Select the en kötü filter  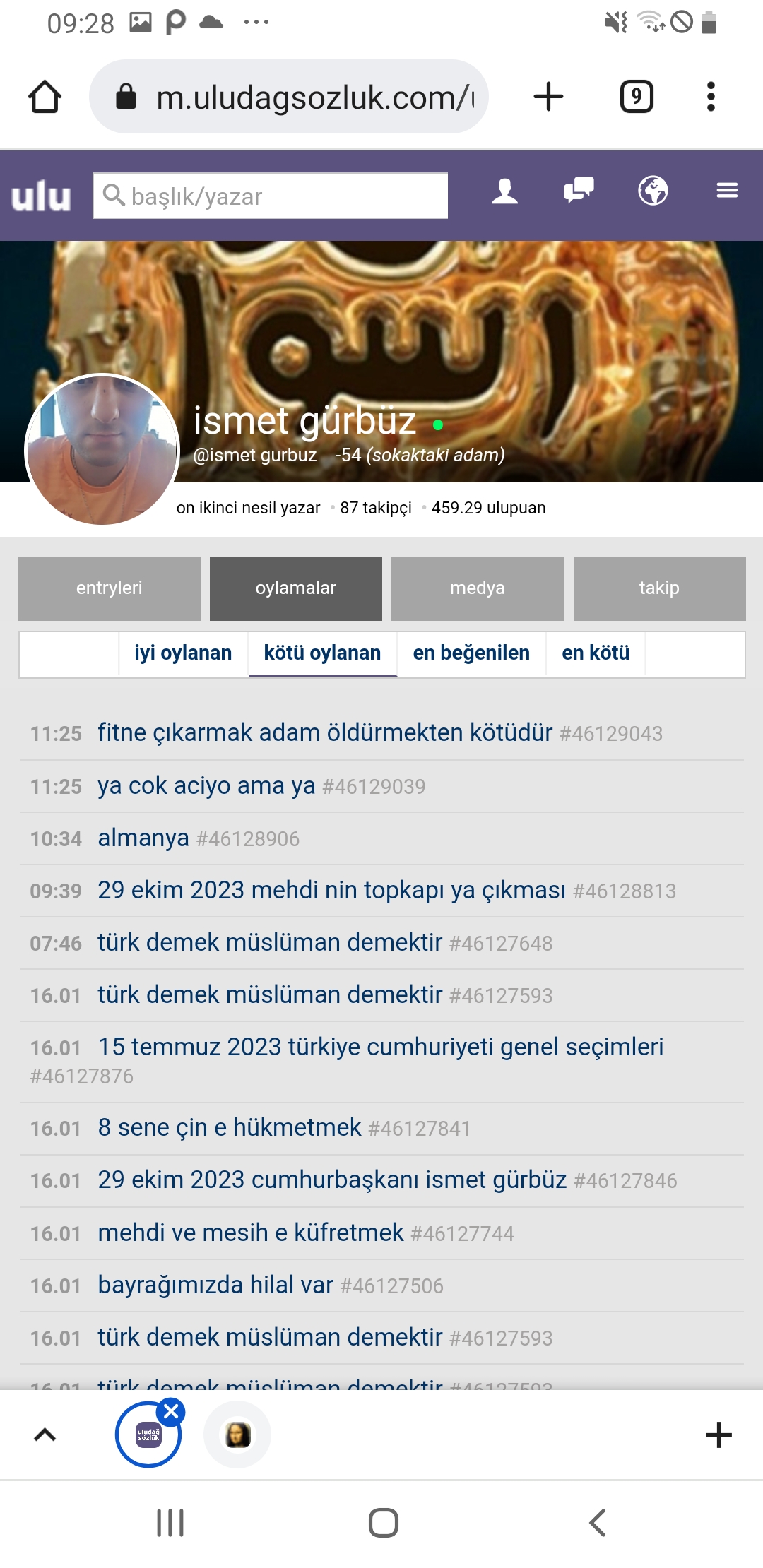coord(596,653)
